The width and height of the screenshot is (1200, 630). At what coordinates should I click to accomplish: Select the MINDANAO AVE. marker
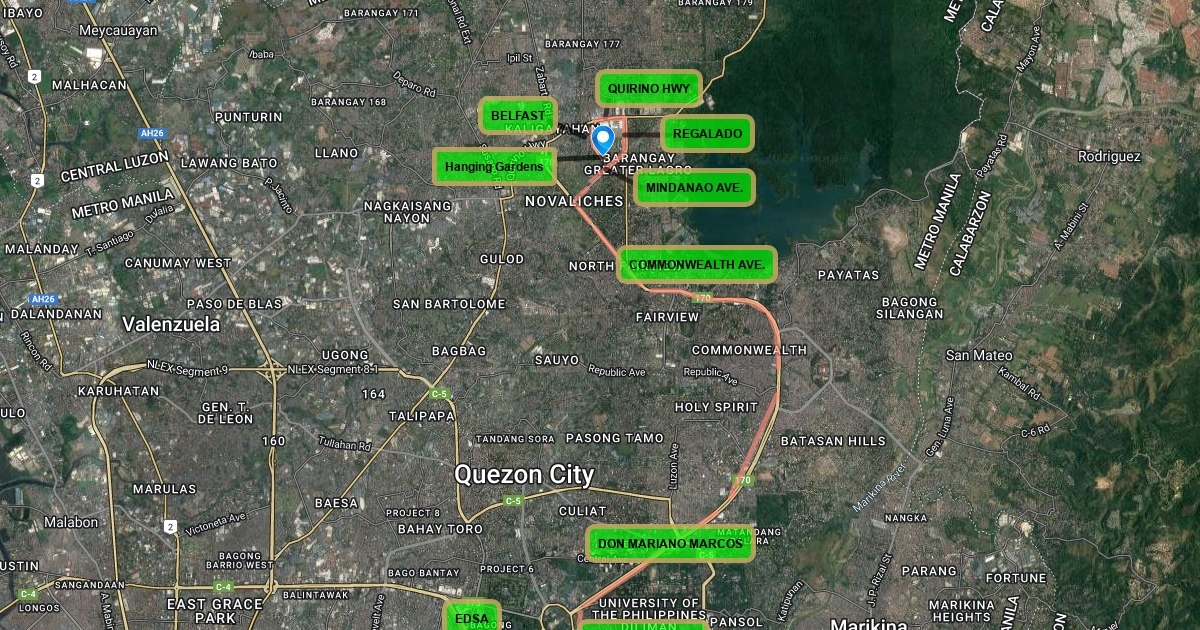[x=694, y=187]
